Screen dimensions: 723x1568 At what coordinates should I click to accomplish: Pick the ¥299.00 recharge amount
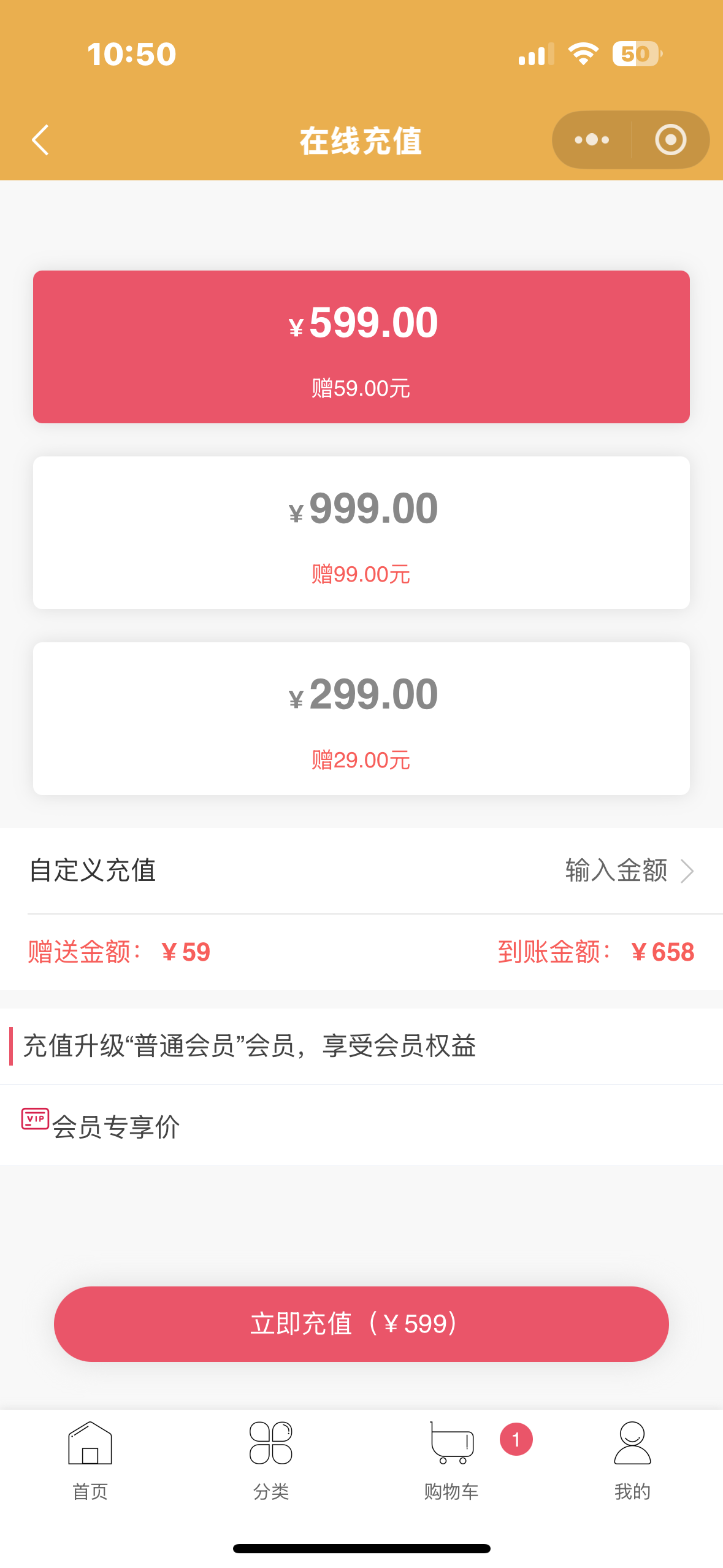click(361, 718)
